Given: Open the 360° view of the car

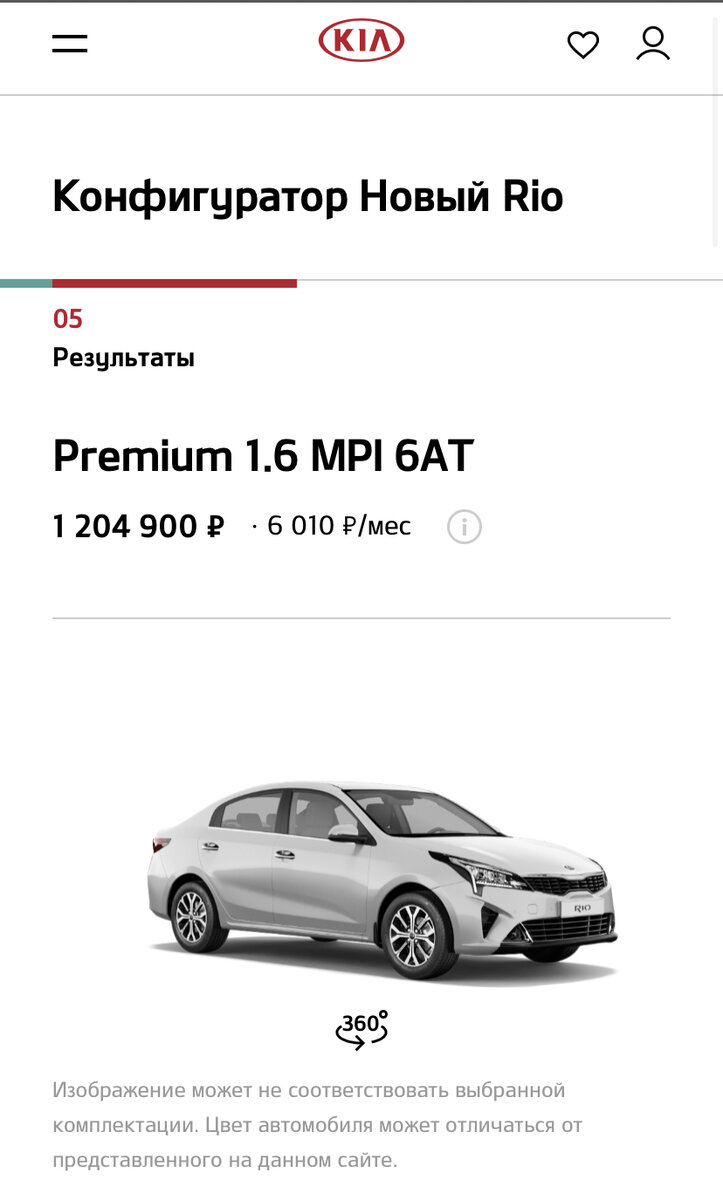Looking at the screenshot, I should point(361,1029).
